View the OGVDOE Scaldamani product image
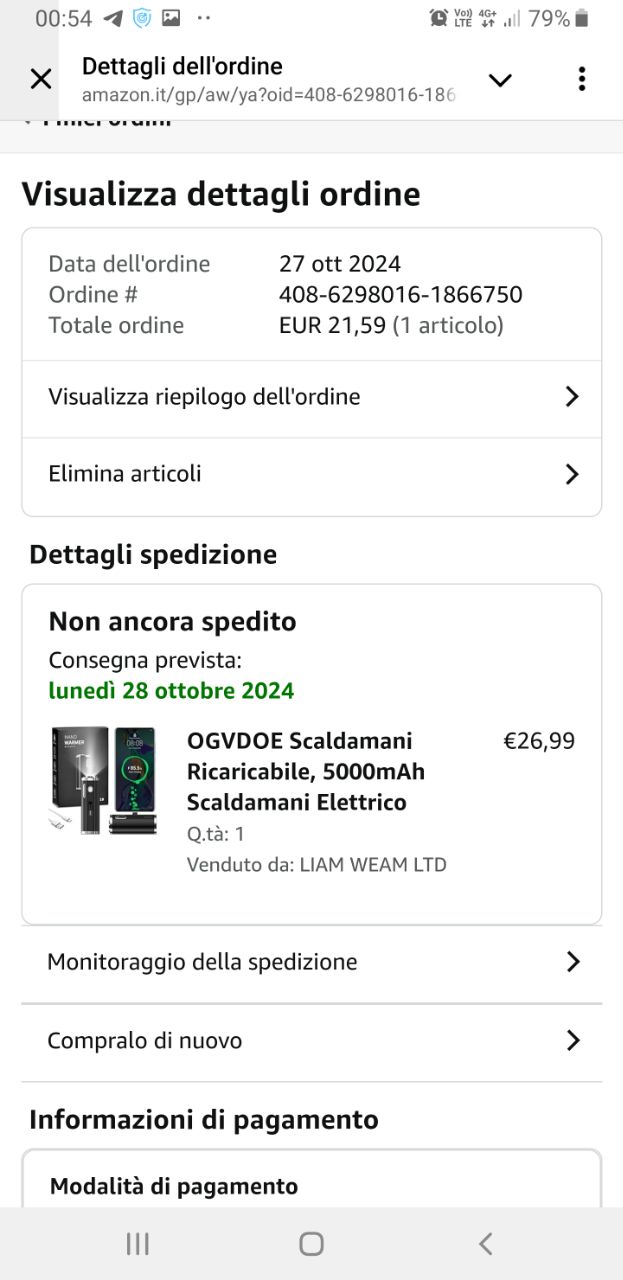 coord(103,767)
